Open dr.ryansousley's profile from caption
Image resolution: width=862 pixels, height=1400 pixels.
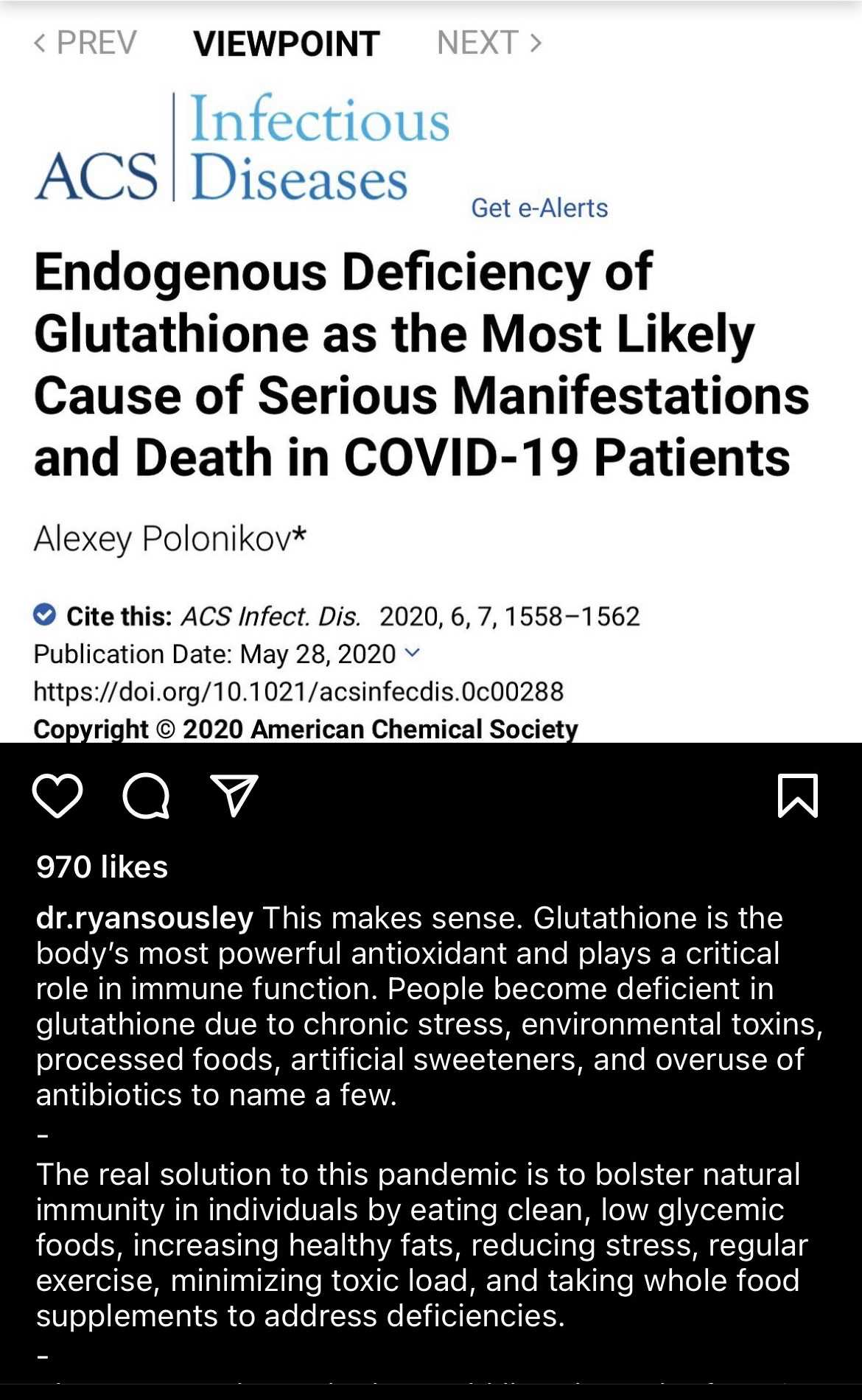[144, 917]
